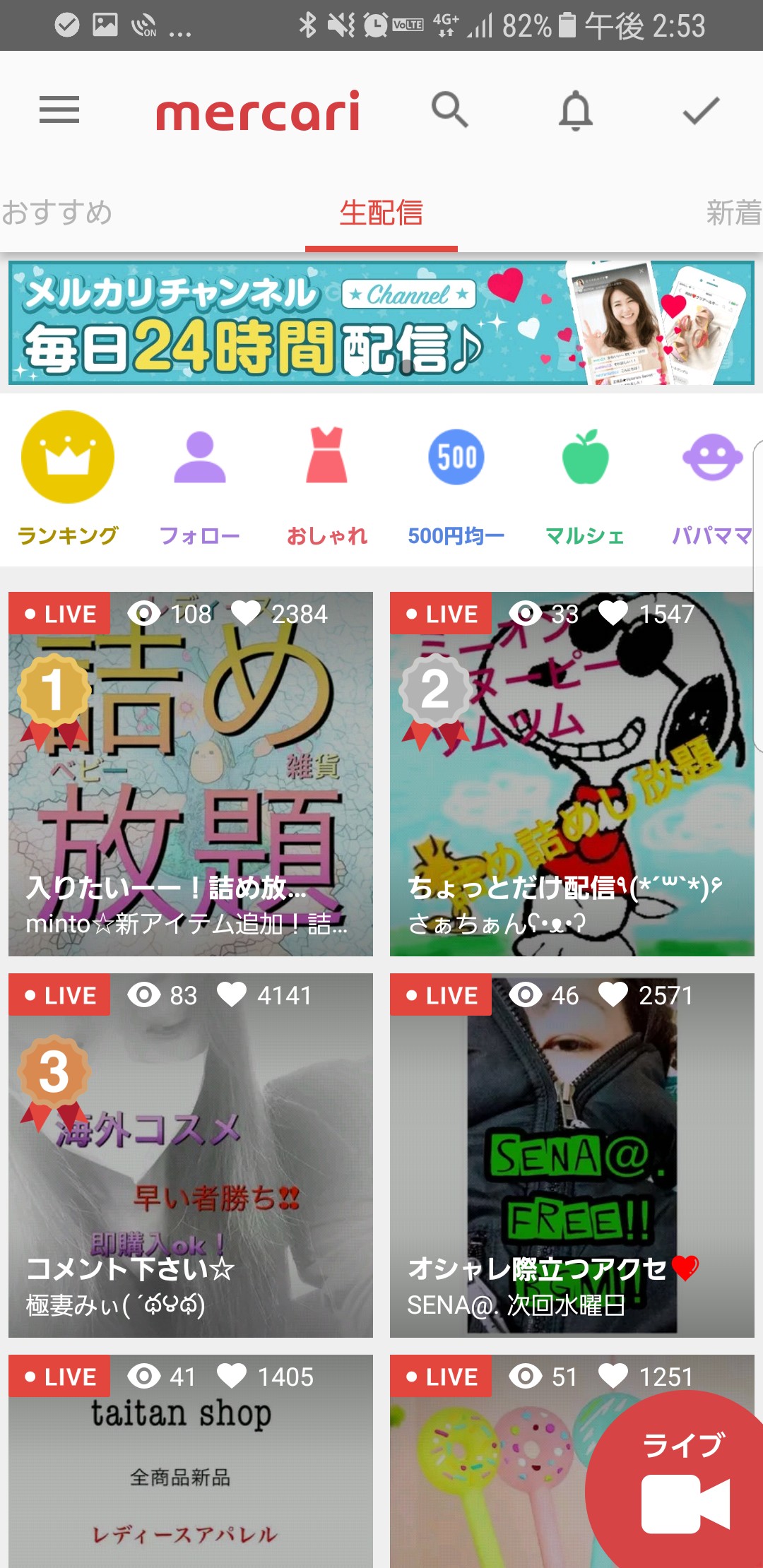Switch to the 新着 tab
This screenshot has width=763, height=1568.
click(x=733, y=213)
